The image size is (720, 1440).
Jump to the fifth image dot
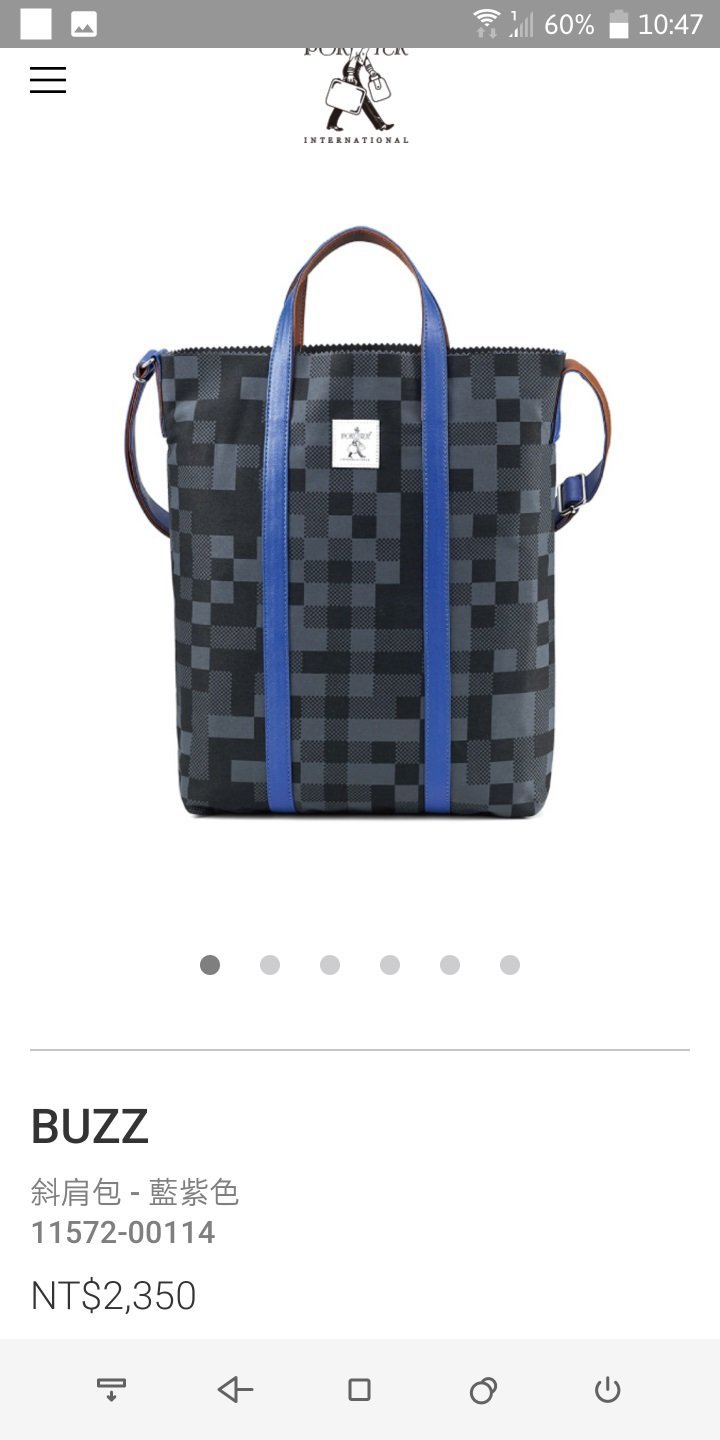[x=450, y=965]
